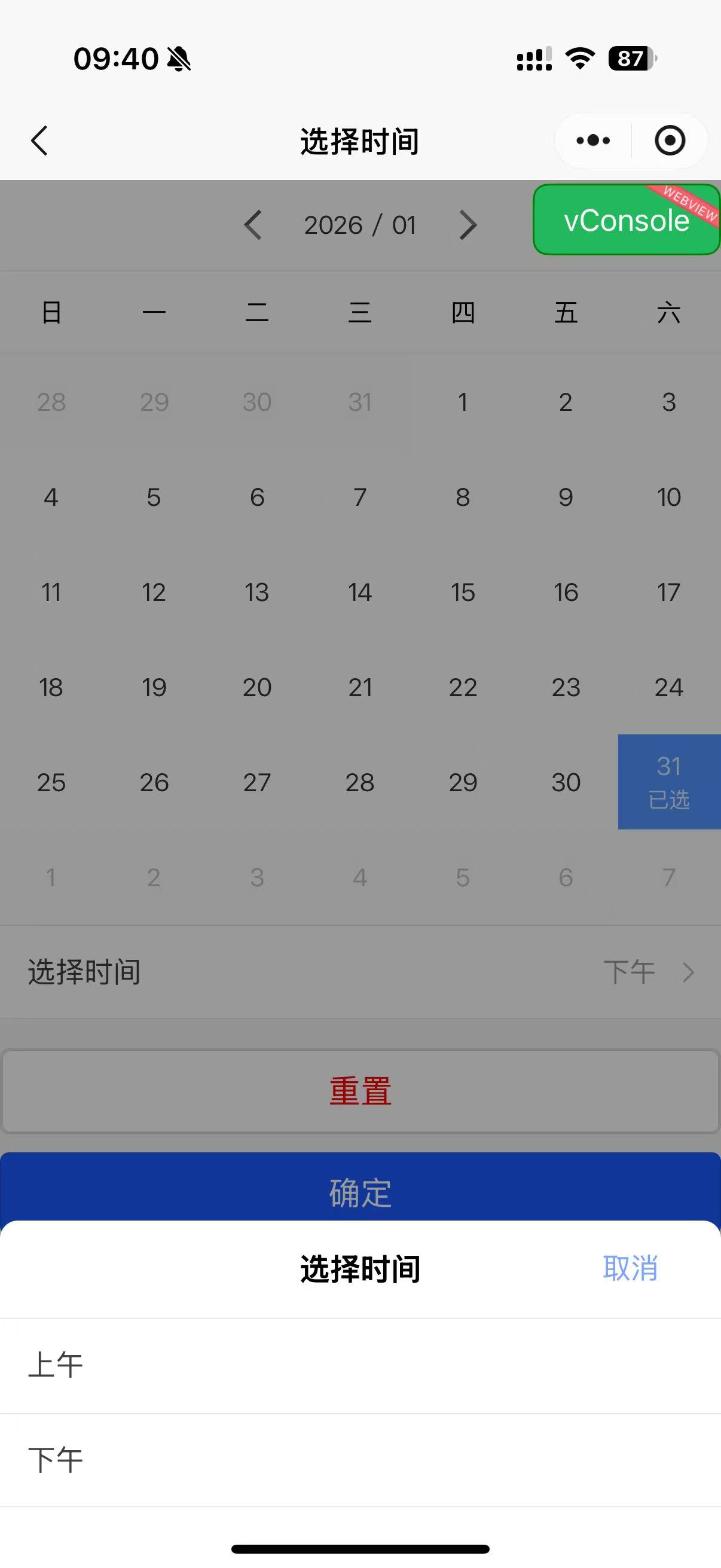721x1568 pixels.
Task: Go back using the top-left arrow
Action: (39, 141)
